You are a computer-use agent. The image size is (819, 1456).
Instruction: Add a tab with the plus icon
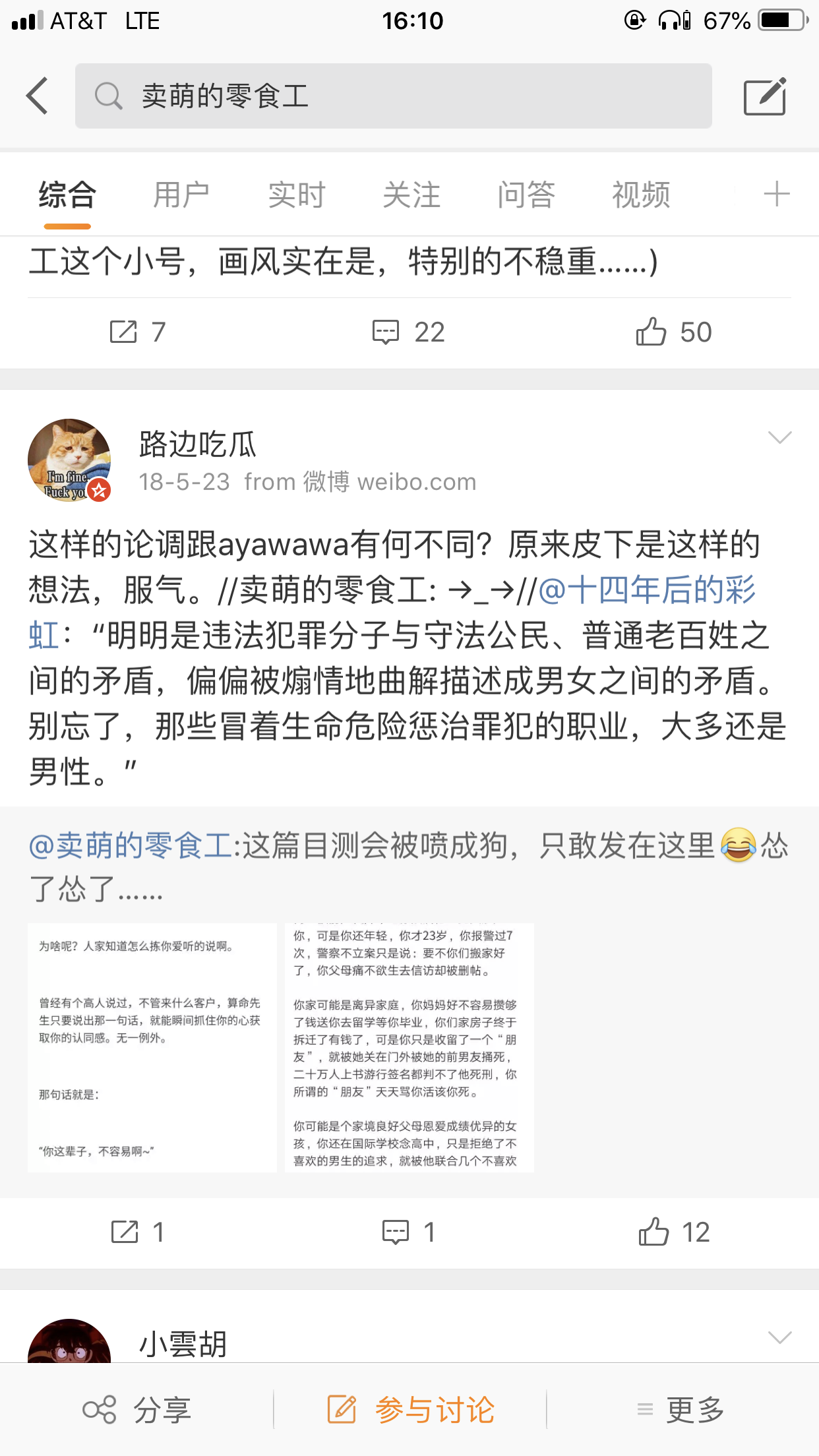coord(777,195)
